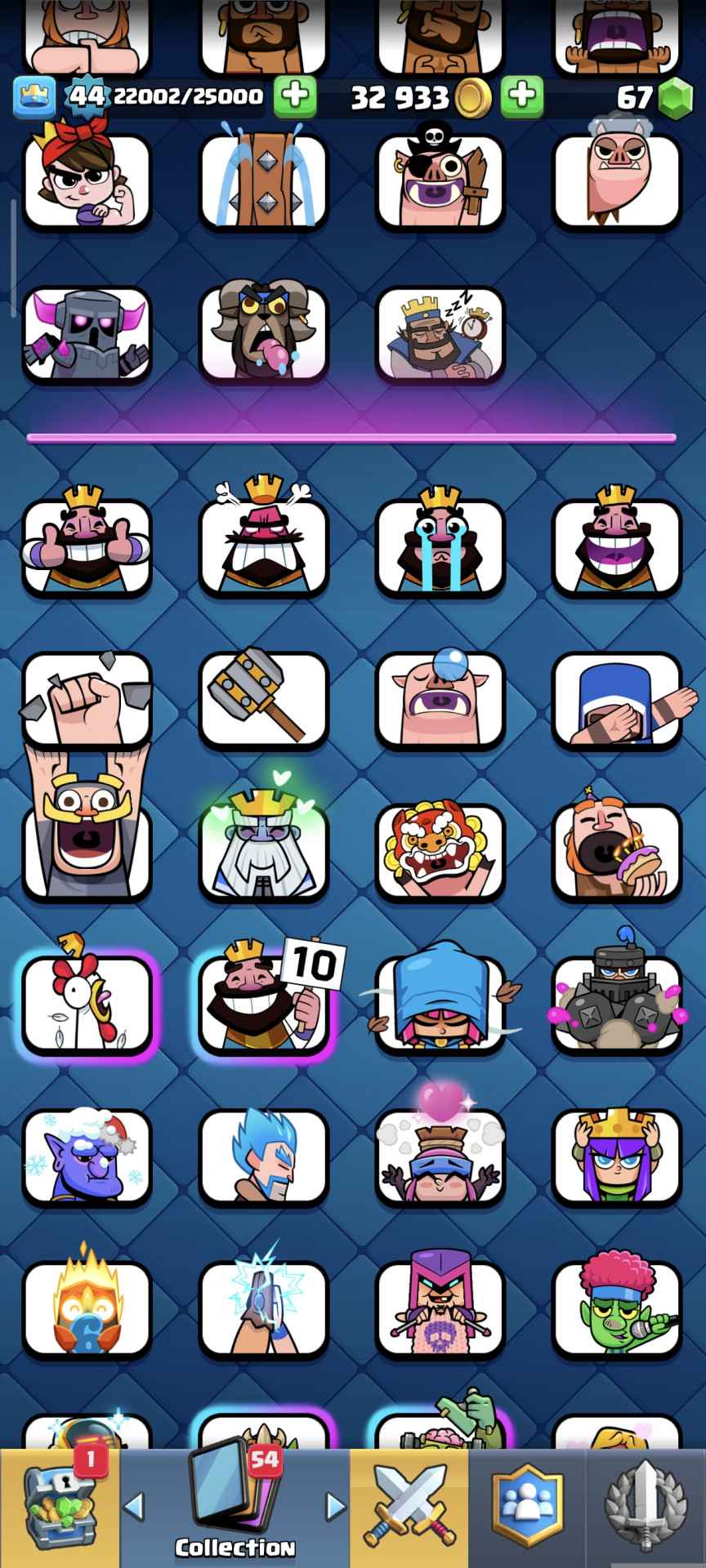This screenshot has width=706, height=1568.
Task: Switch to the Battle crossed swords tab
Action: coord(409,1507)
